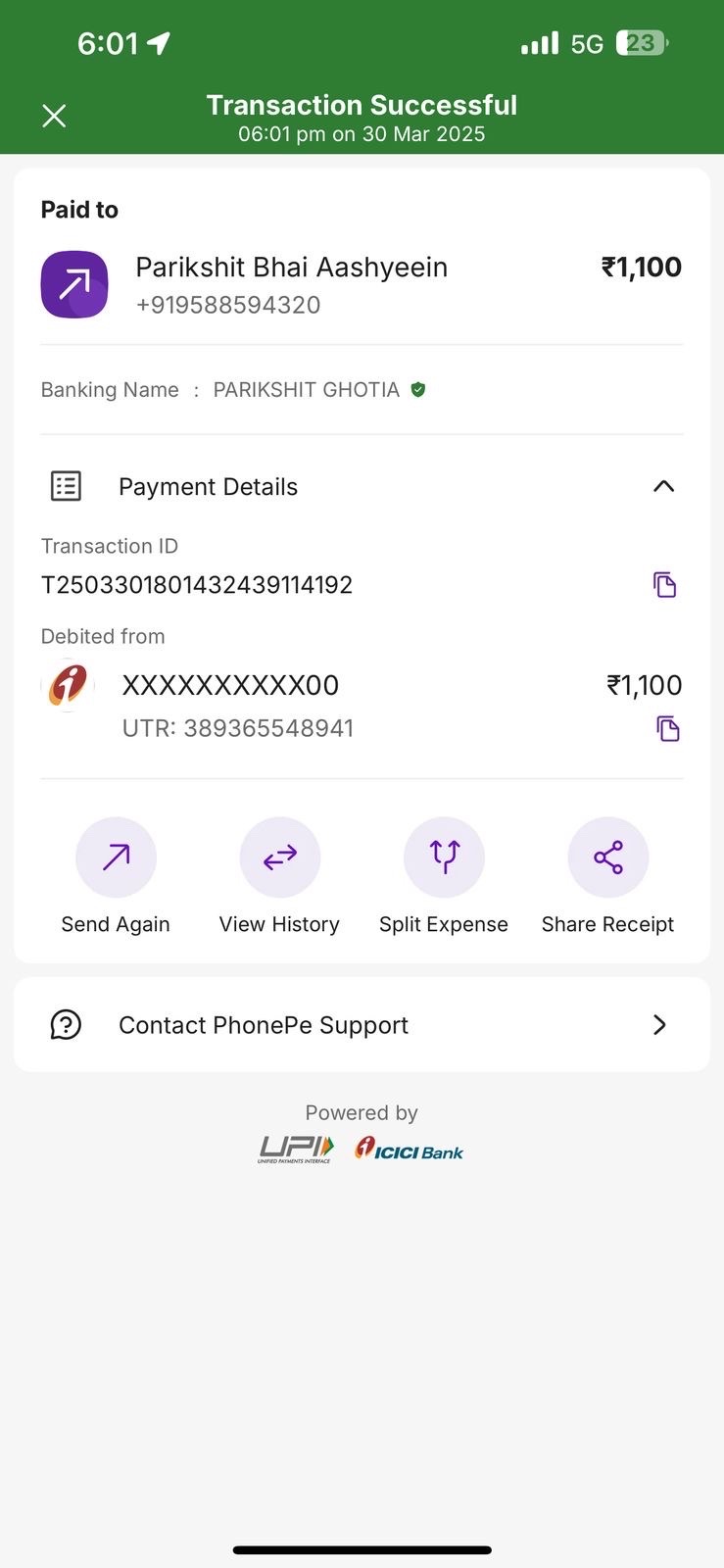Open Contact PhonePe Support
Viewport: 724px width, 1568px height.
click(x=362, y=1025)
